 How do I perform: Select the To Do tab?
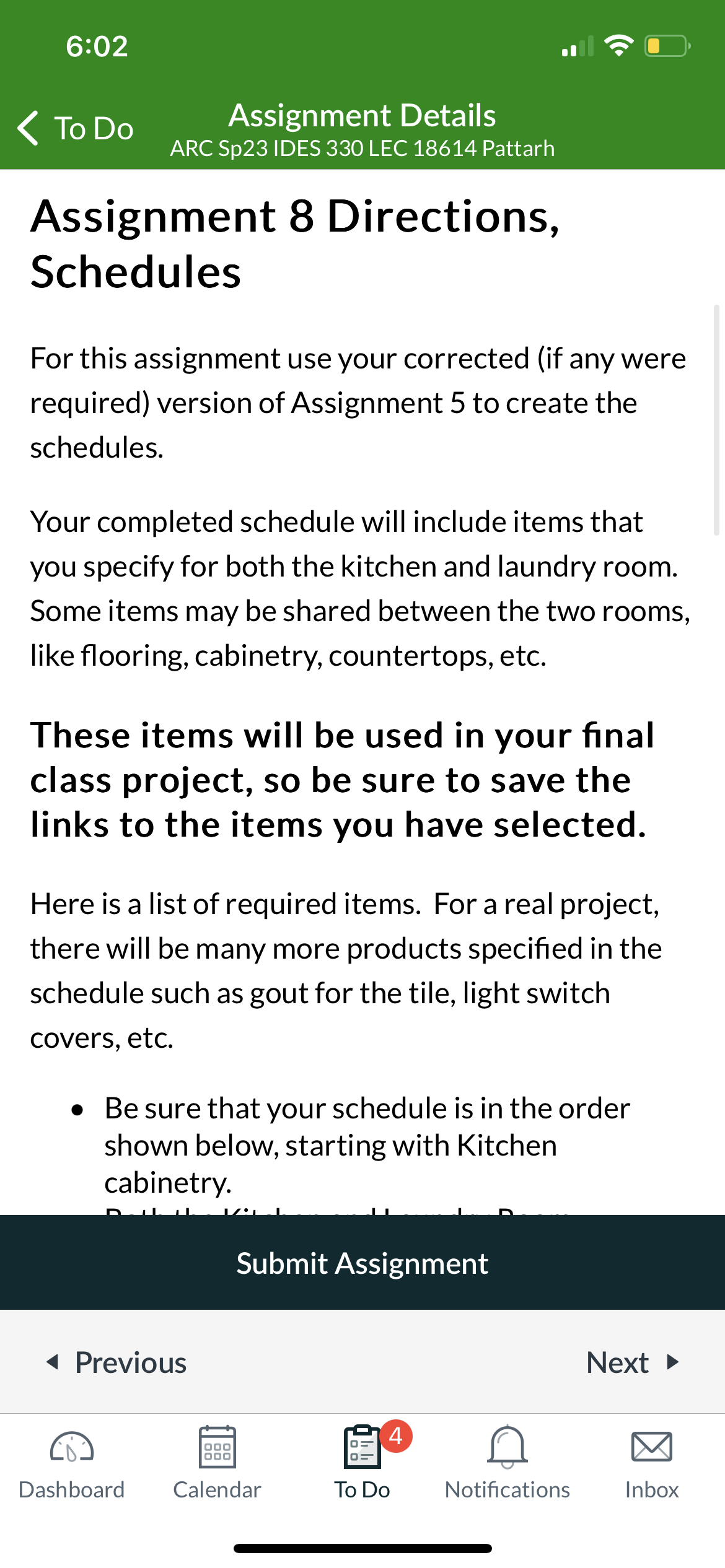(362, 1462)
